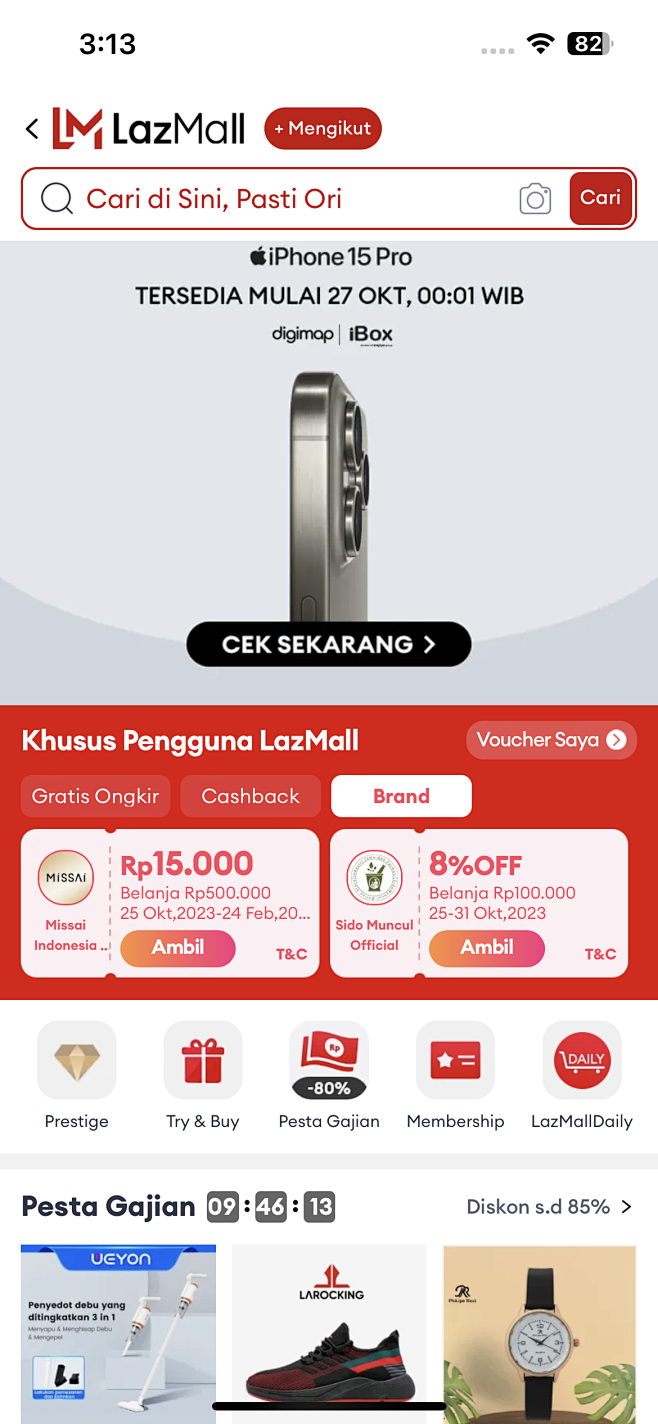Viewport: 658px width, 1424px height.
Task: Open Voucher Saya
Action: pos(550,740)
